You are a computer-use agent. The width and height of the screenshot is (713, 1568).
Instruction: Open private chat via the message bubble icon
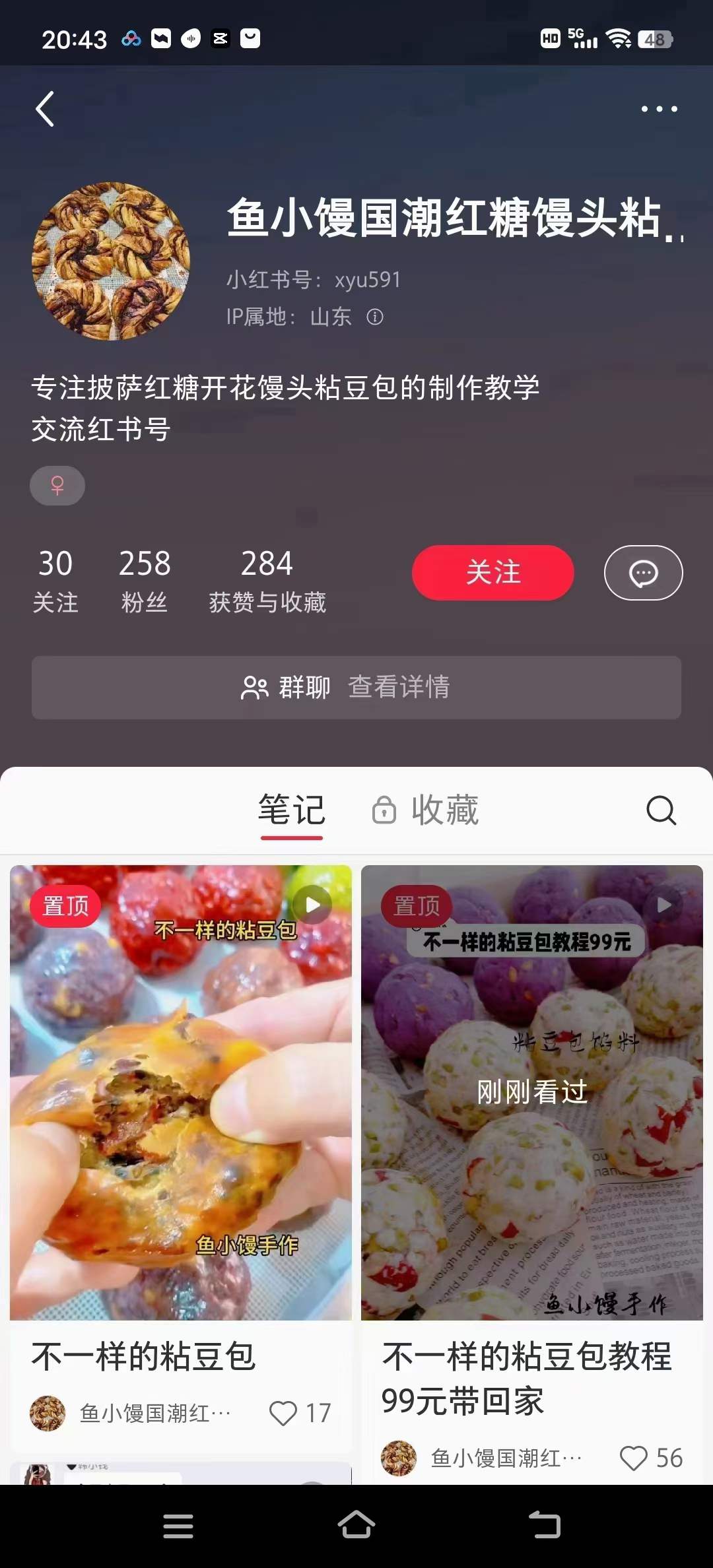[642, 573]
